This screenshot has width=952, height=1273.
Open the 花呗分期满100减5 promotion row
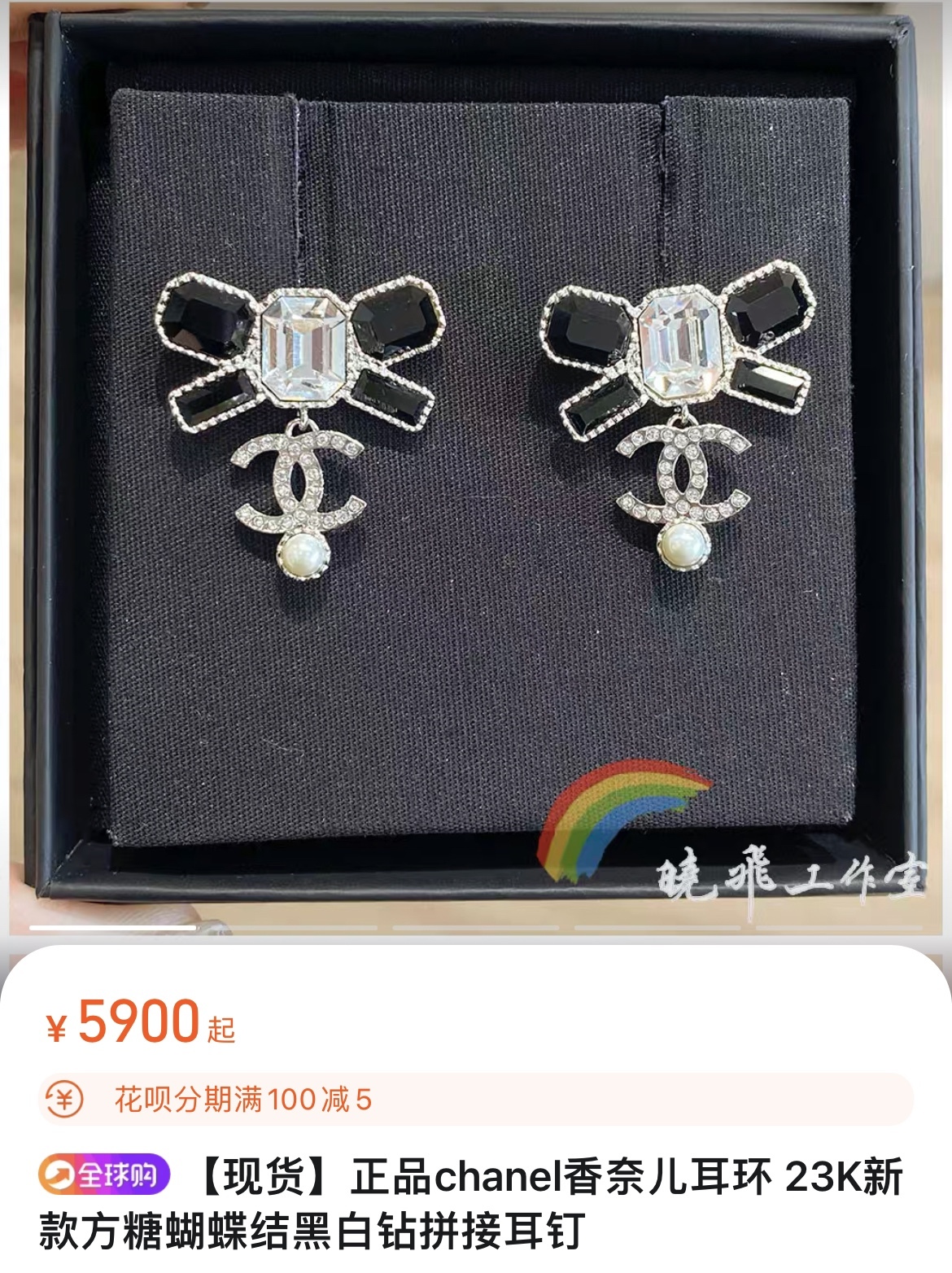click(476, 1100)
